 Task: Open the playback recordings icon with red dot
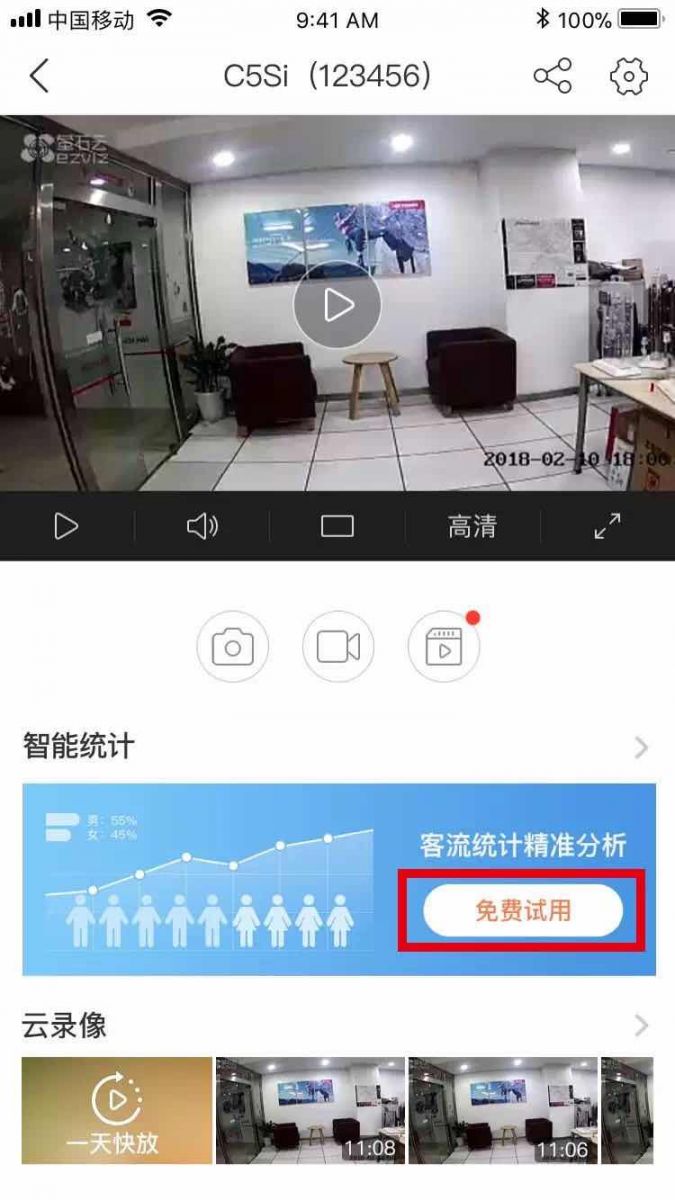pyautogui.click(x=444, y=647)
